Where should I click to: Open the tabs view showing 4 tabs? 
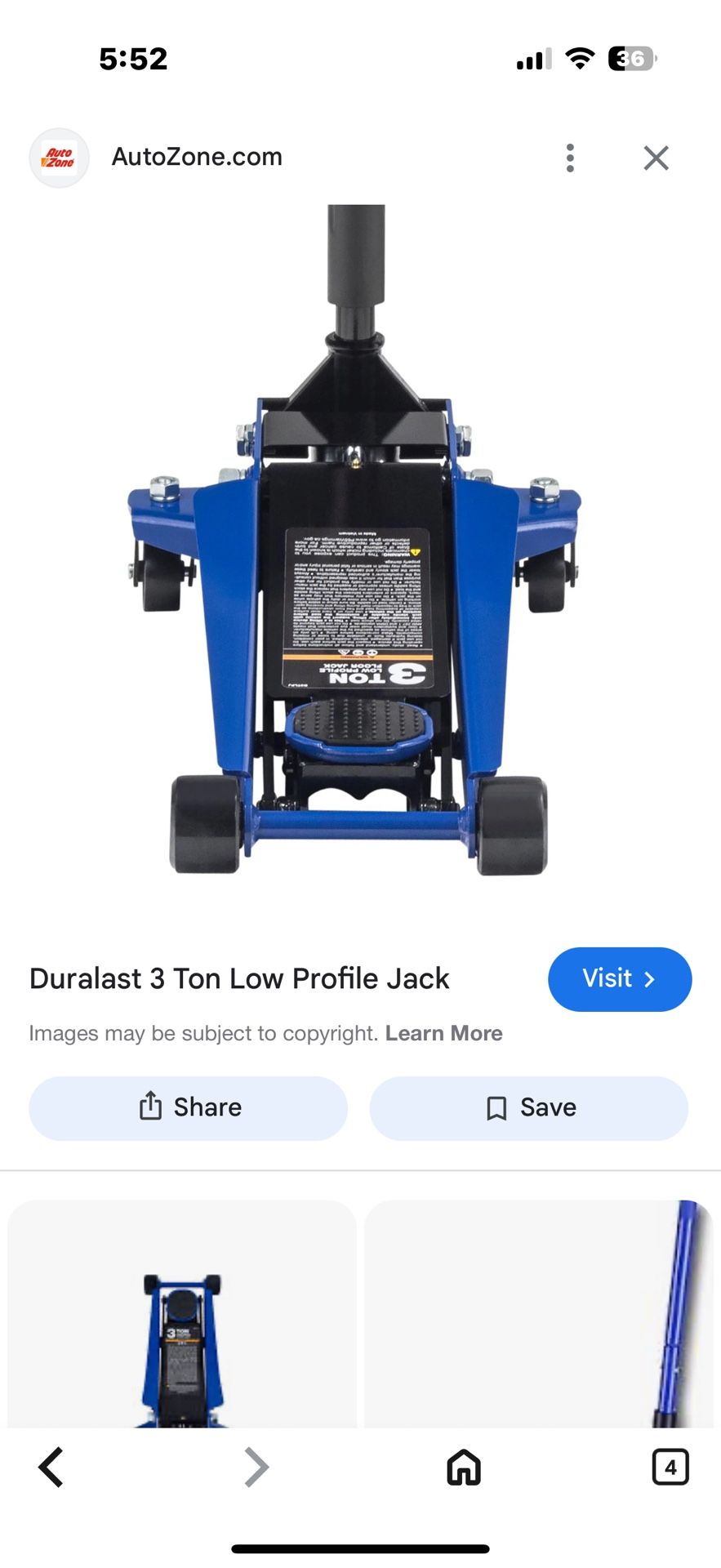click(671, 1466)
